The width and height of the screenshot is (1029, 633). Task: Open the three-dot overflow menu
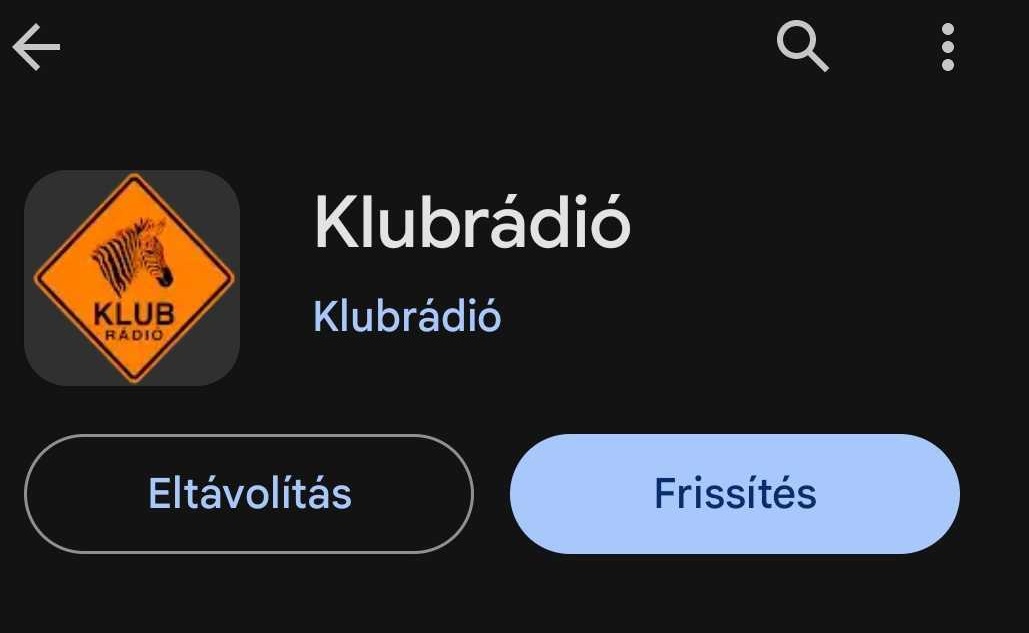[947, 47]
